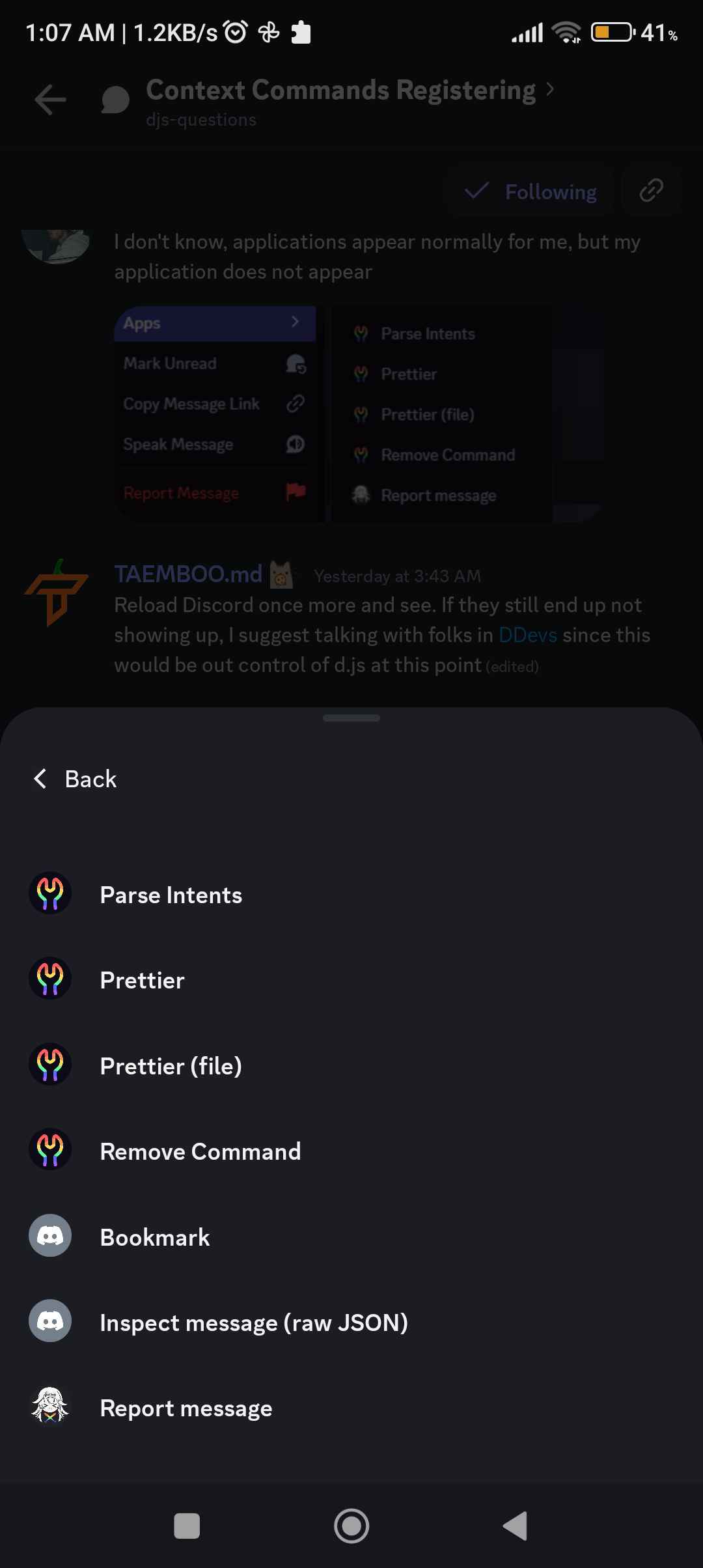Select the Prettier command
This screenshot has width=703, height=1568.
click(x=351, y=980)
